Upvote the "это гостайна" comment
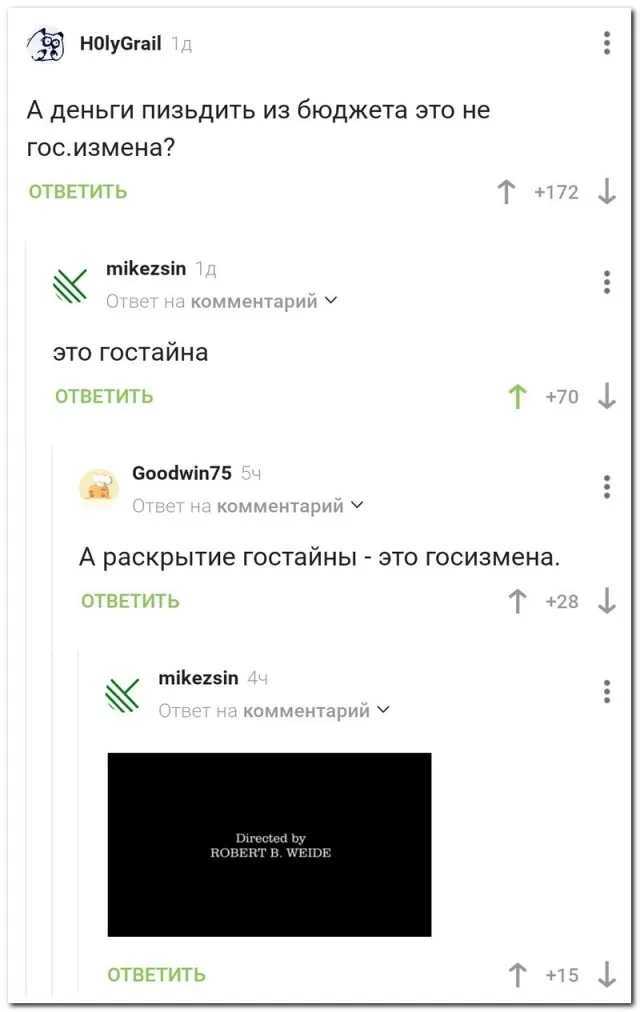This screenshot has width=640, height=1012. click(x=517, y=397)
